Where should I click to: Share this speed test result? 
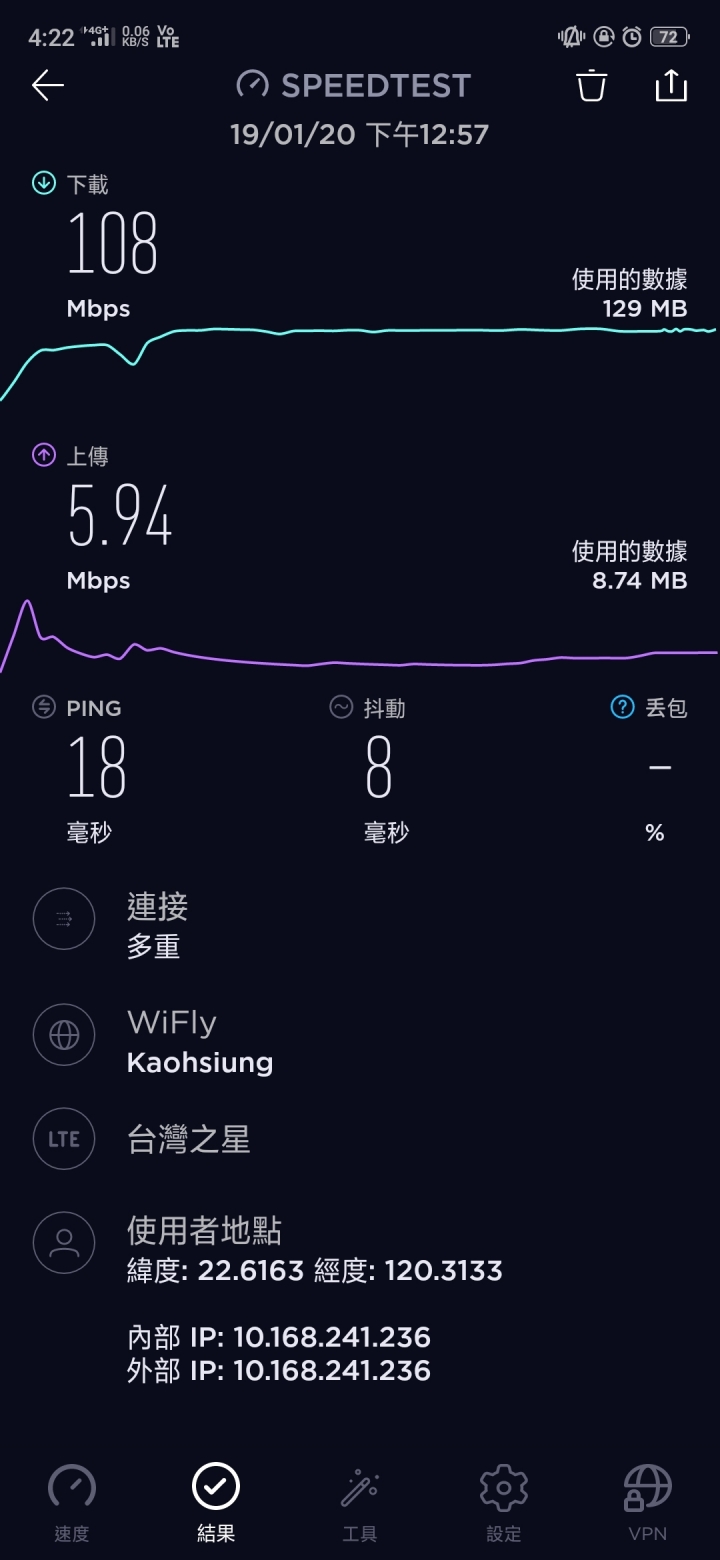671,86
